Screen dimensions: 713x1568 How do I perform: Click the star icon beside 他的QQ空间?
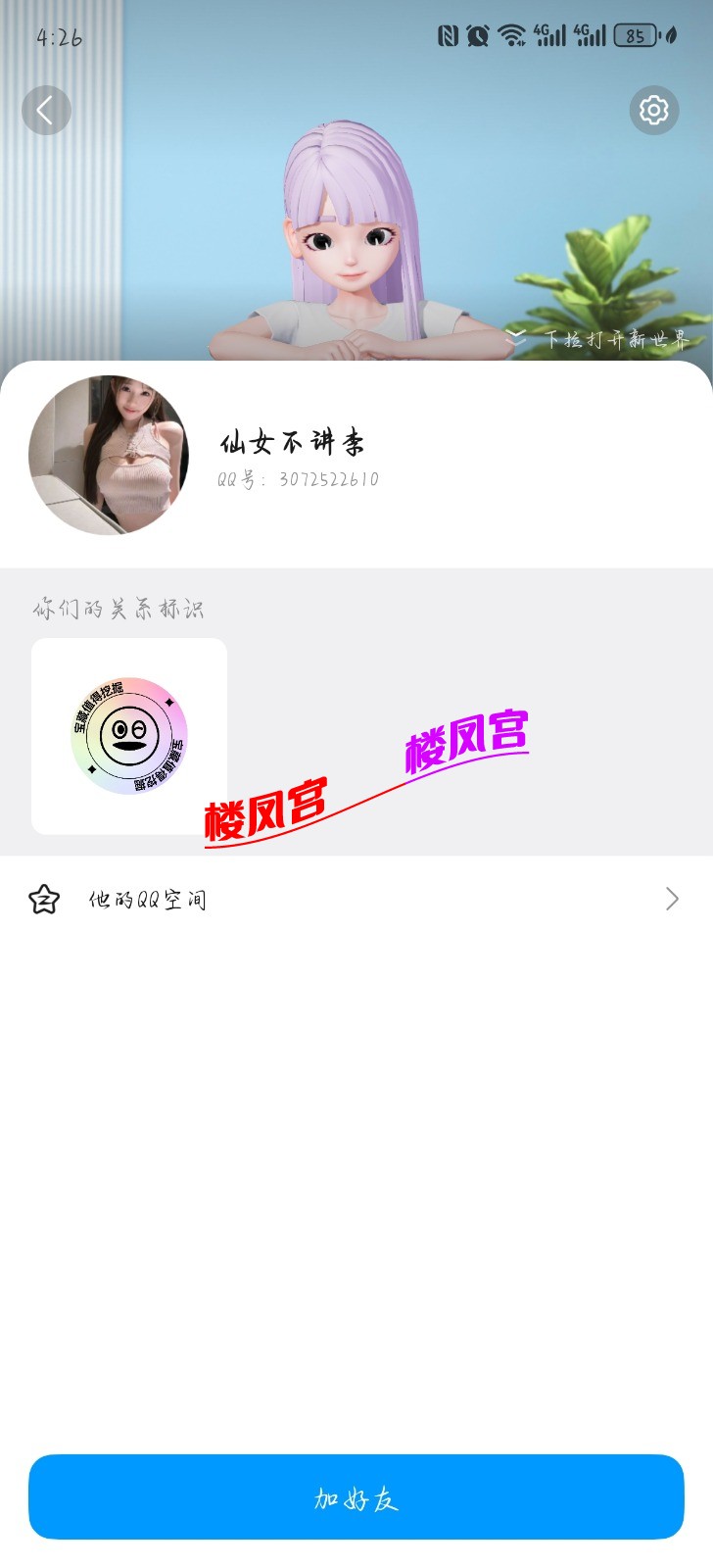(45, 898)
